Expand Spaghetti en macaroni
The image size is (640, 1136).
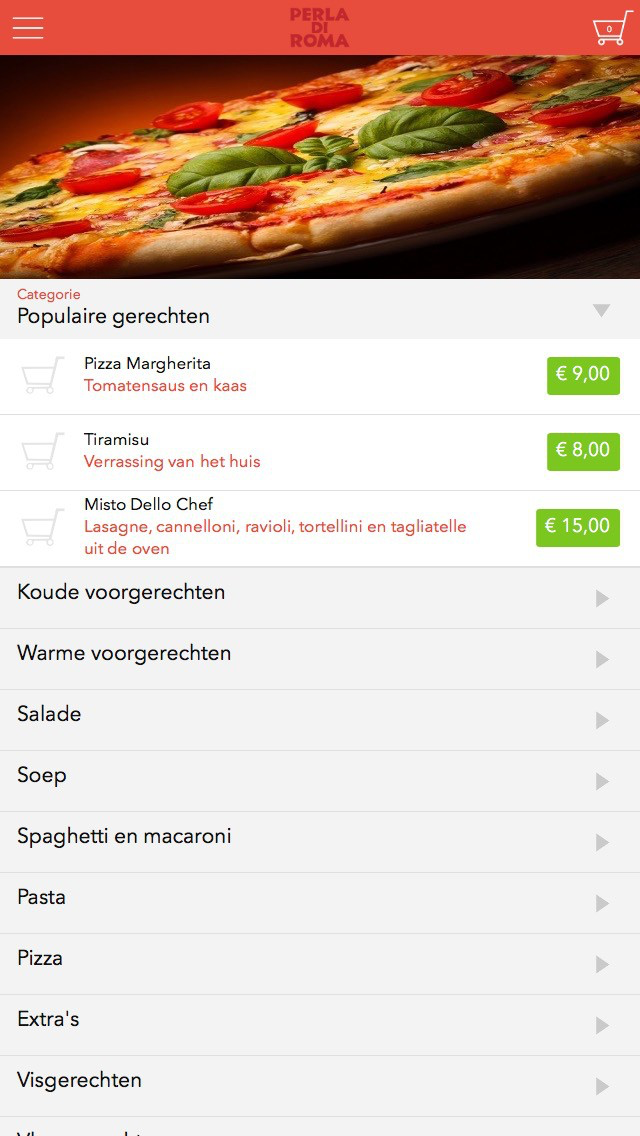(x=320, y=841)
